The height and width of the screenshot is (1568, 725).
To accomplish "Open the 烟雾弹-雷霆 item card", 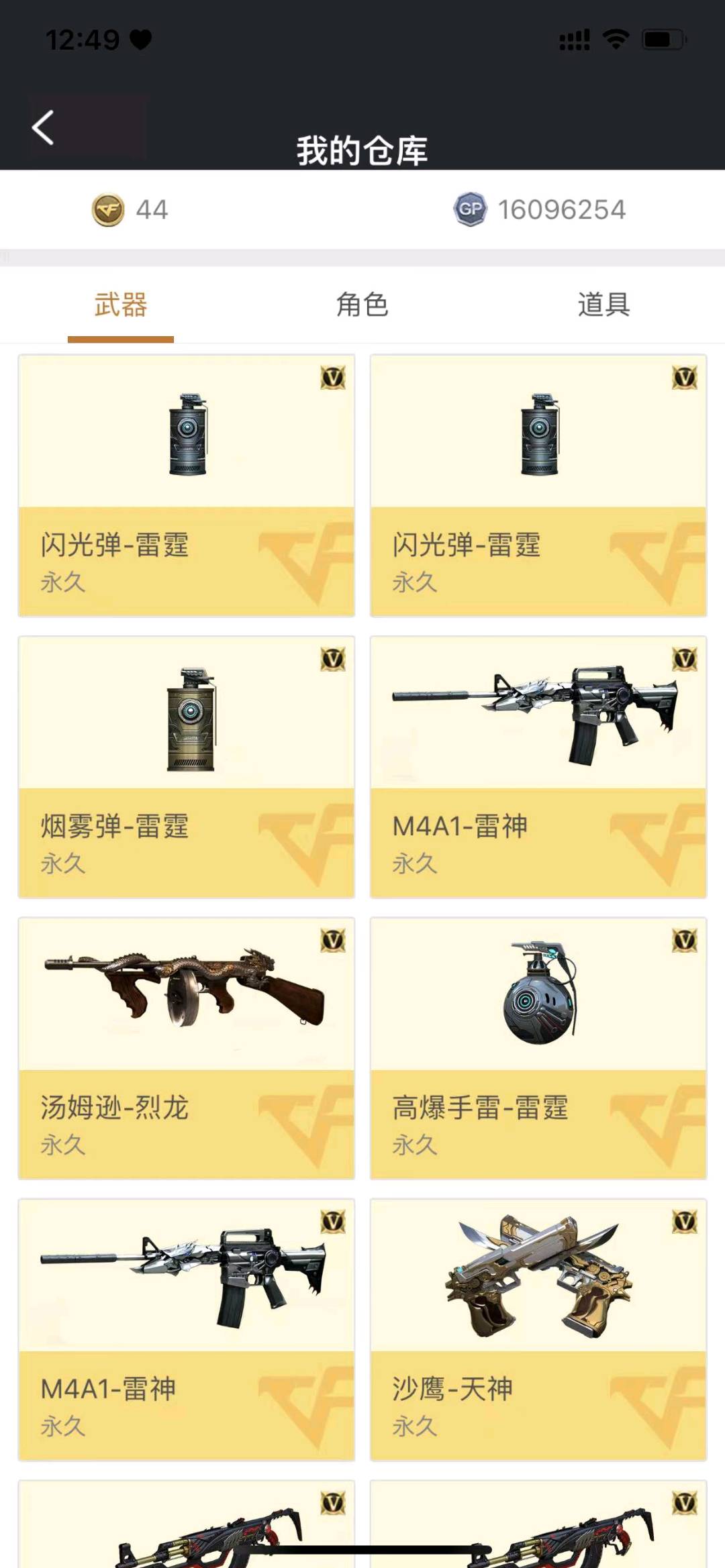I will pos(187,767).
